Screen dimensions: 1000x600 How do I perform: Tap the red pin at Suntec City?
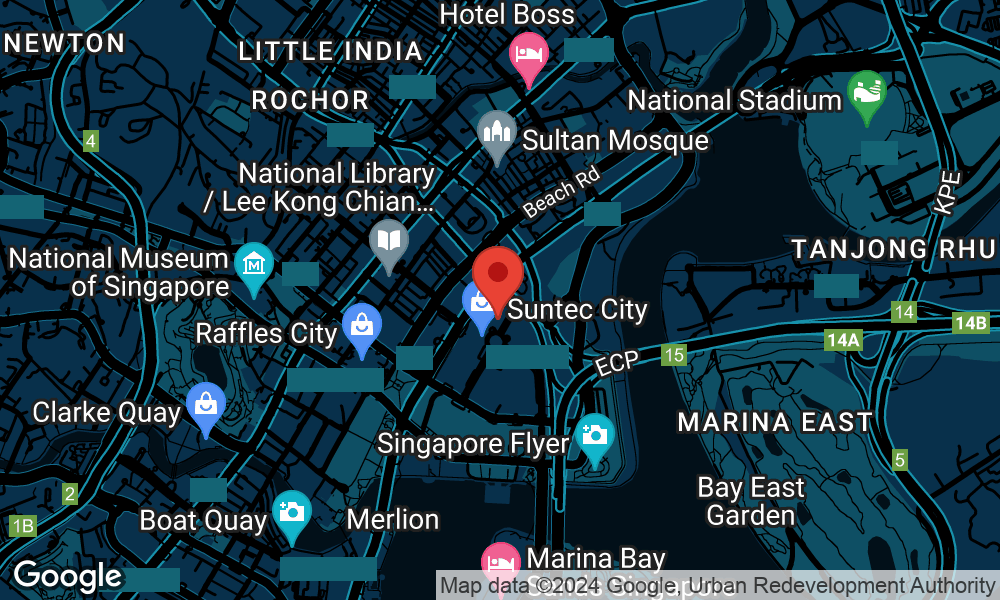coord(497,273)
